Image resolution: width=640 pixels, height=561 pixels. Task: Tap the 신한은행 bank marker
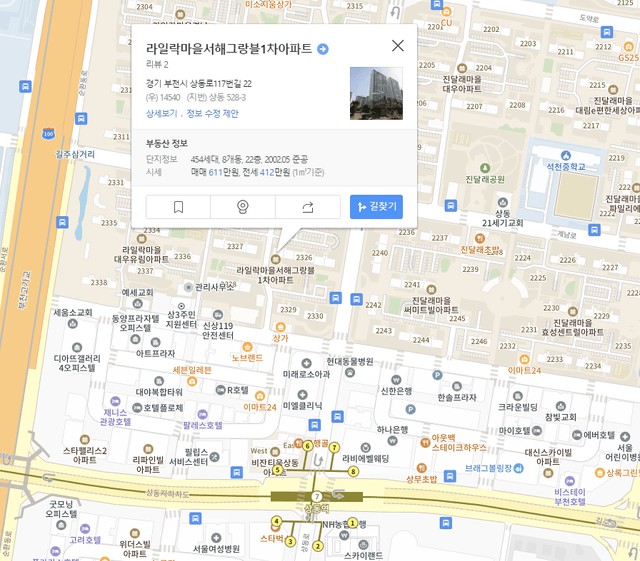(x=396, y=380)
